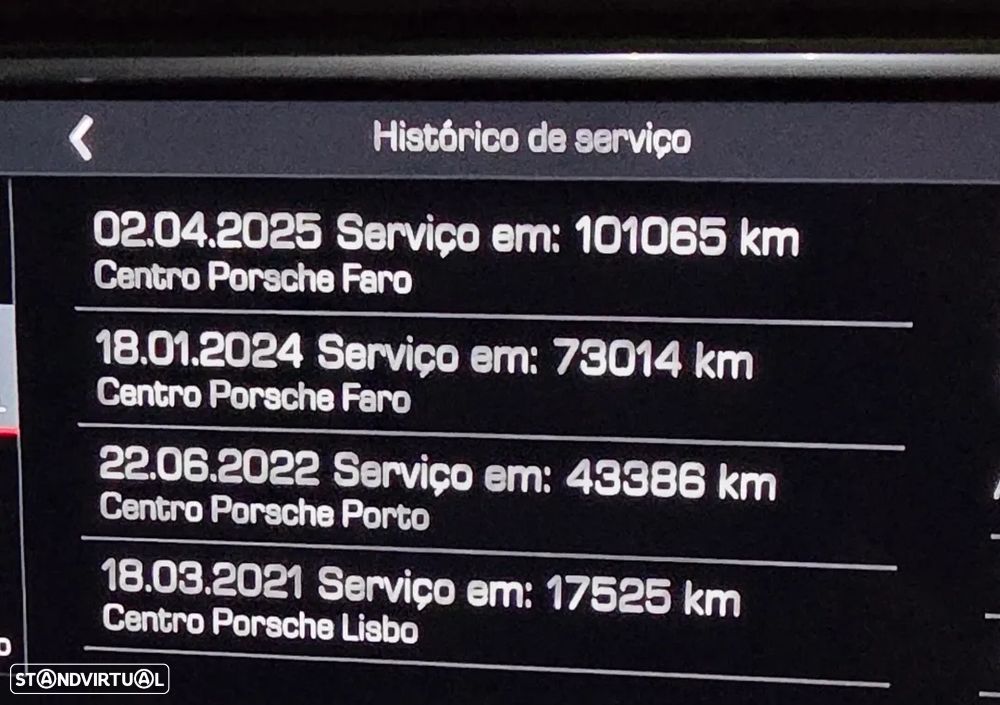Screen dimensions: 1000x705
Task: Go back from Histórico de serviço
Action: click(81, 138)
